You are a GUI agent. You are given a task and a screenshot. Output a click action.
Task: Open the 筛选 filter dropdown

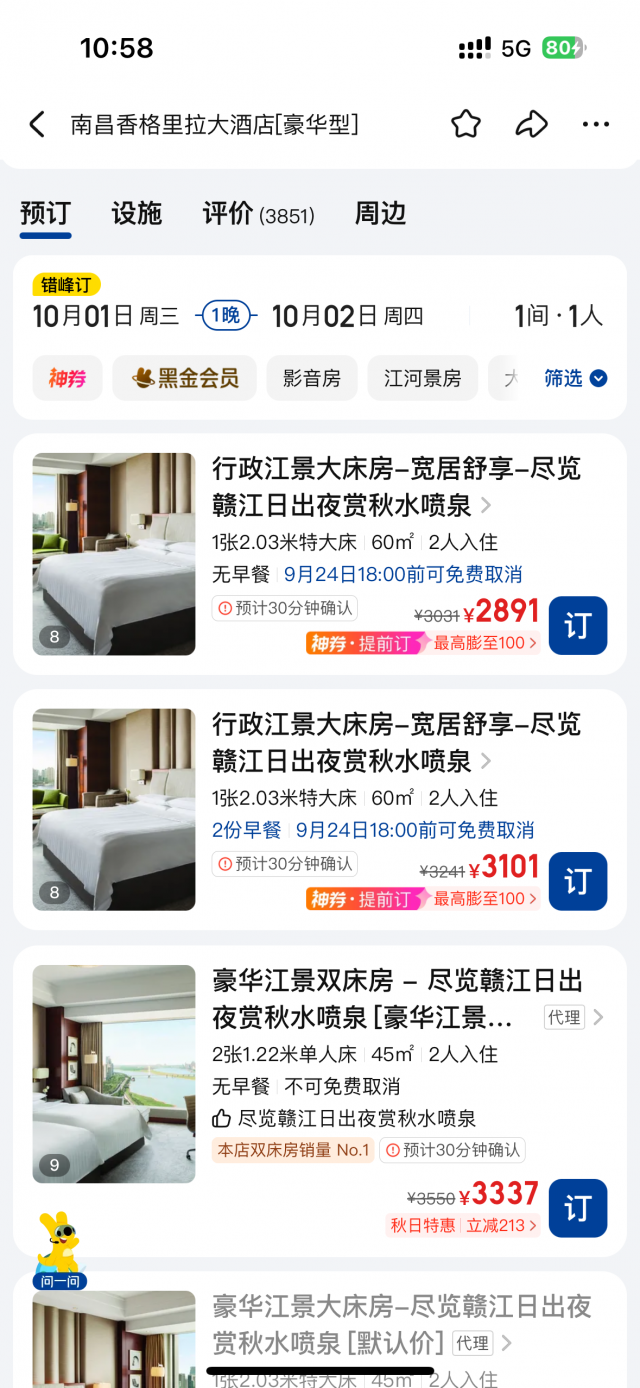tap(575, 378)
